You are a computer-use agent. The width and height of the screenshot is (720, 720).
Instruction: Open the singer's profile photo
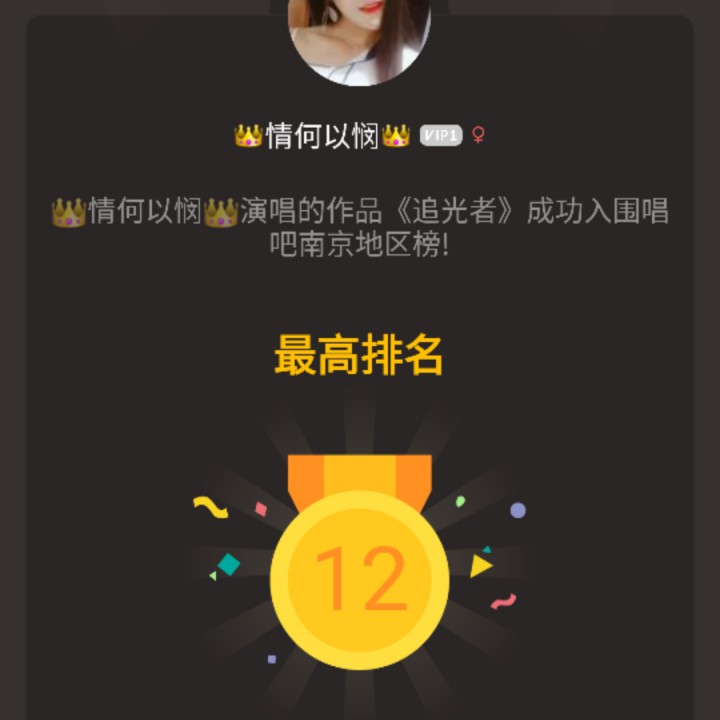[359, 39]
